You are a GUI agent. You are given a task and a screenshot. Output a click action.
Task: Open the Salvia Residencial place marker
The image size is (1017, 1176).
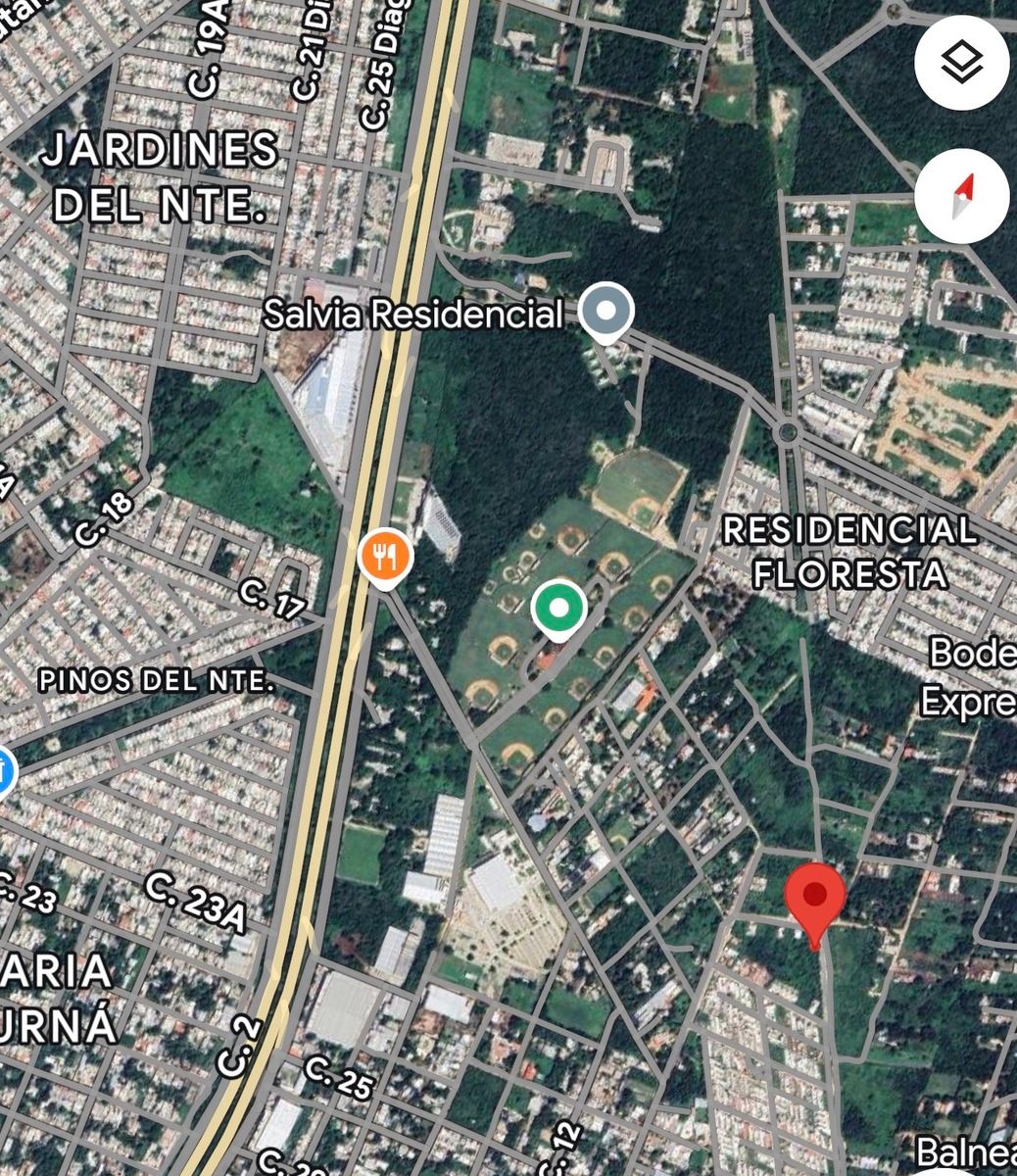606,312
